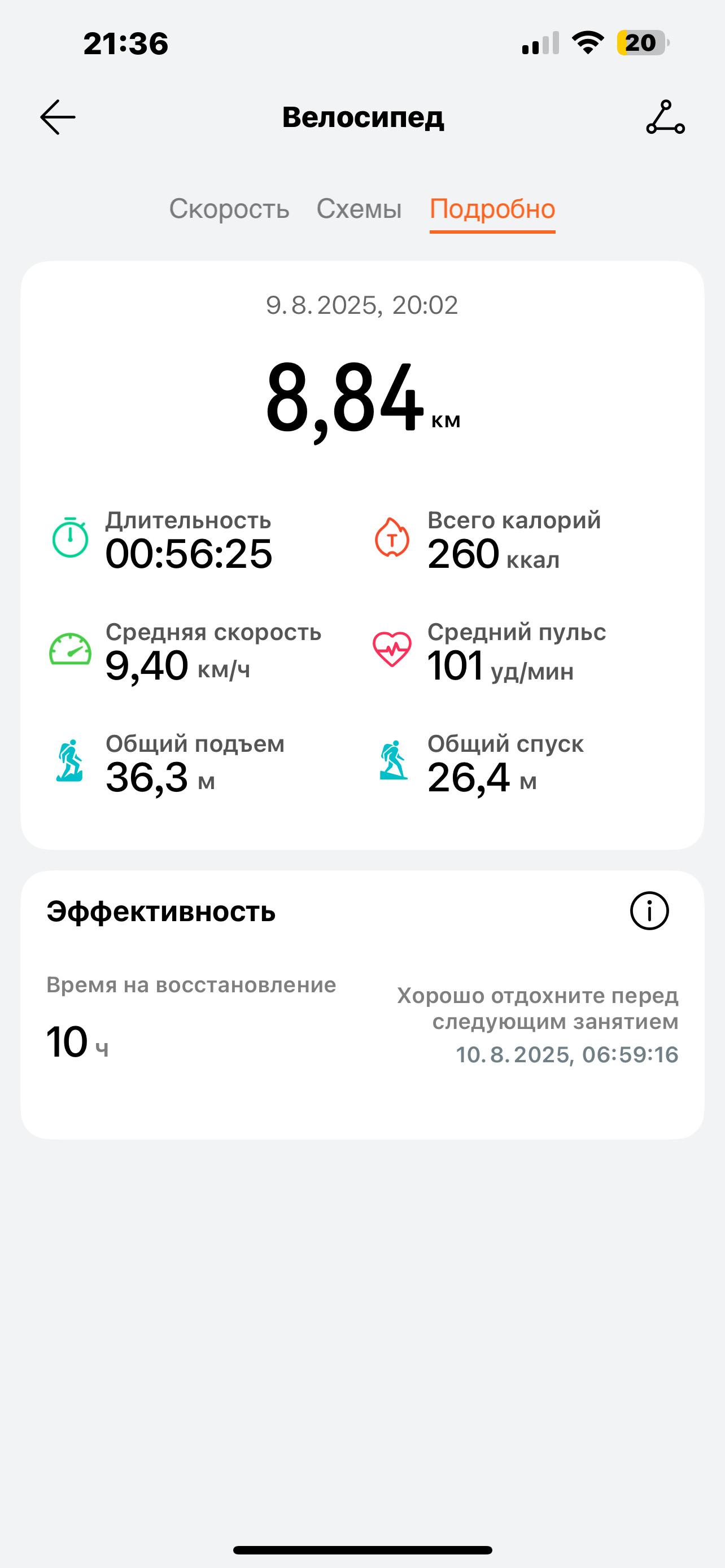Select the Подробно tab
The image size is (725, 1568).
pyautogui.click(x=492, y=209)
